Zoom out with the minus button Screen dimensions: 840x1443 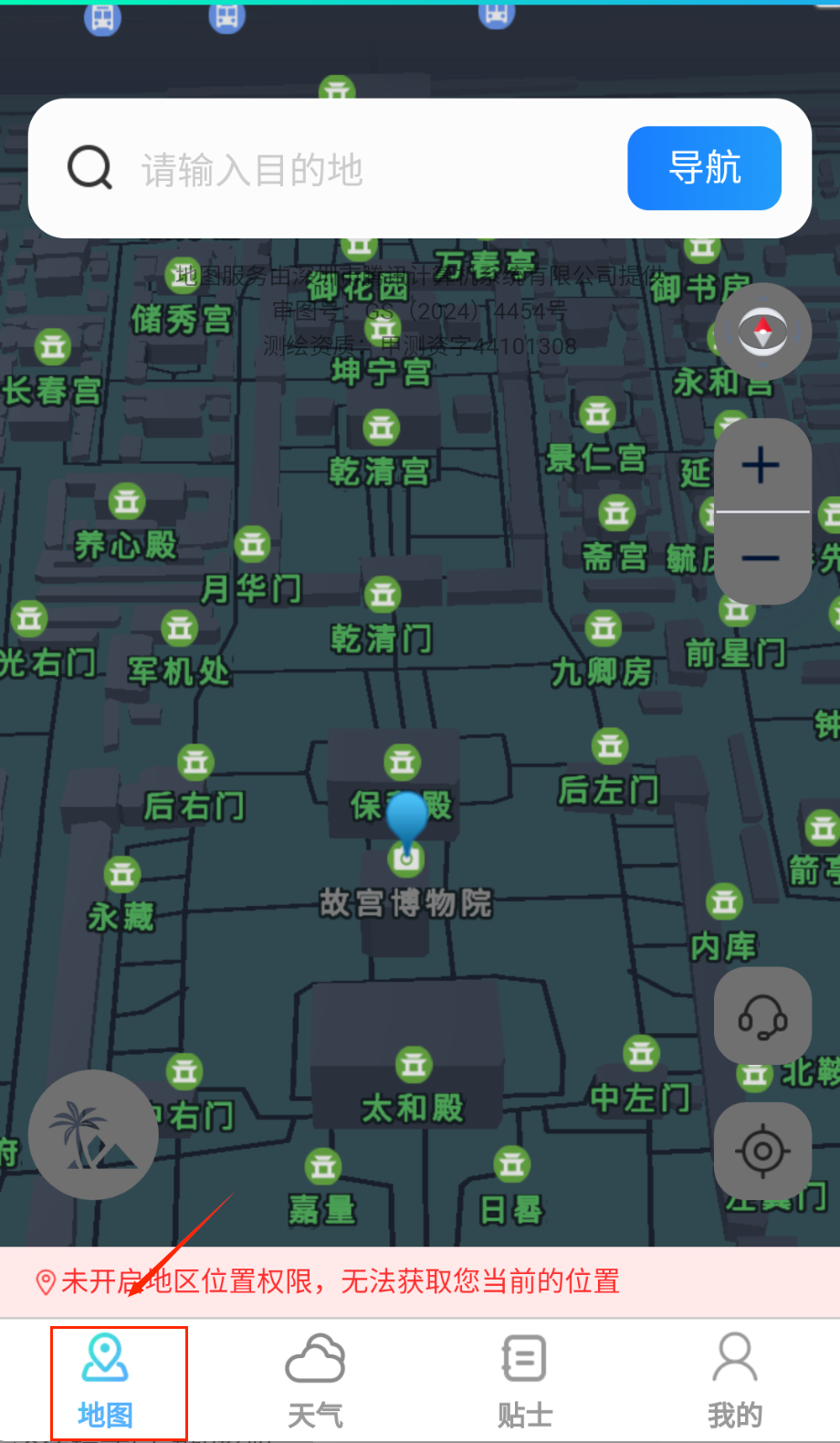click(761, 558)
